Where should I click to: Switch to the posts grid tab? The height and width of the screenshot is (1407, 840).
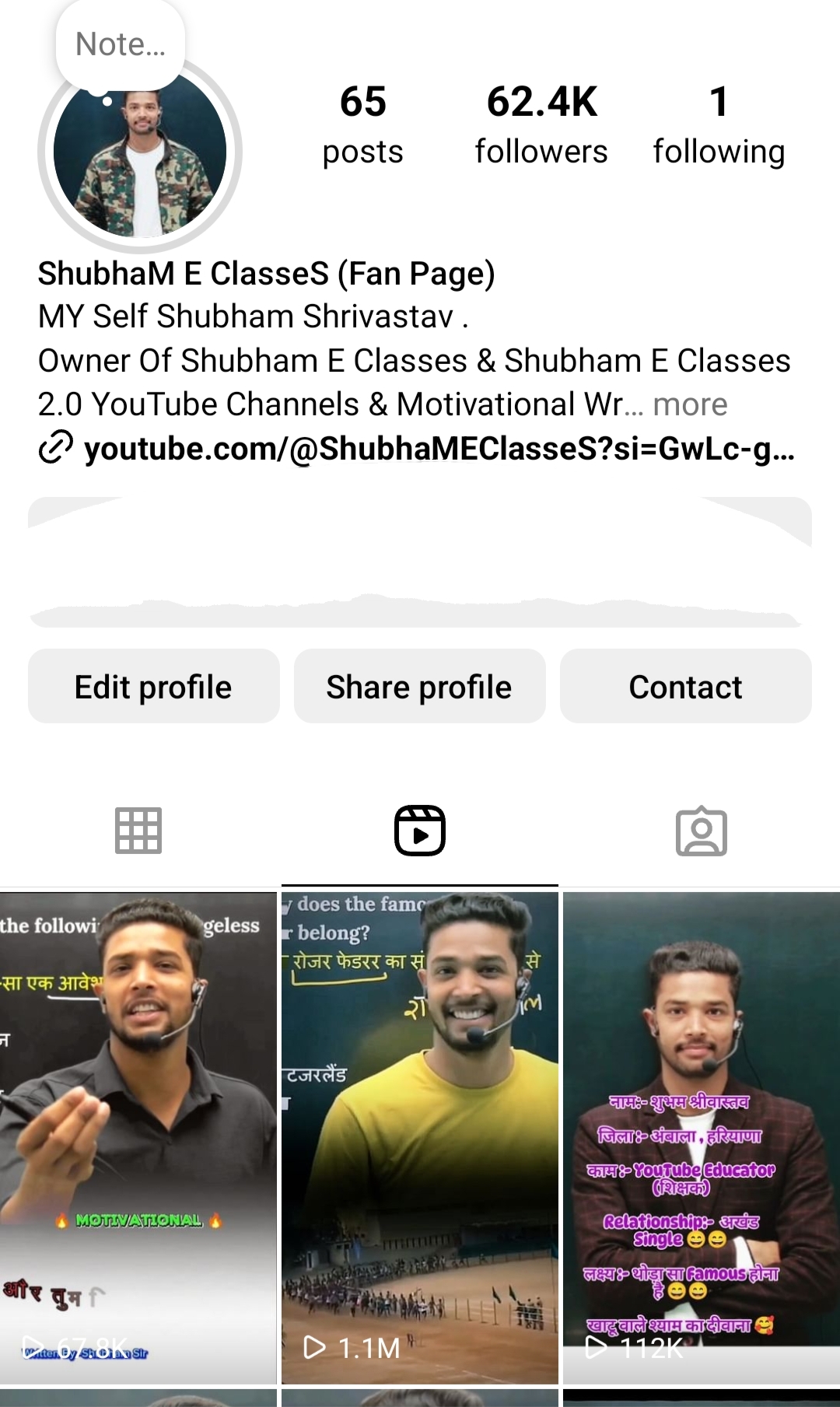click(x=138, y=831)
